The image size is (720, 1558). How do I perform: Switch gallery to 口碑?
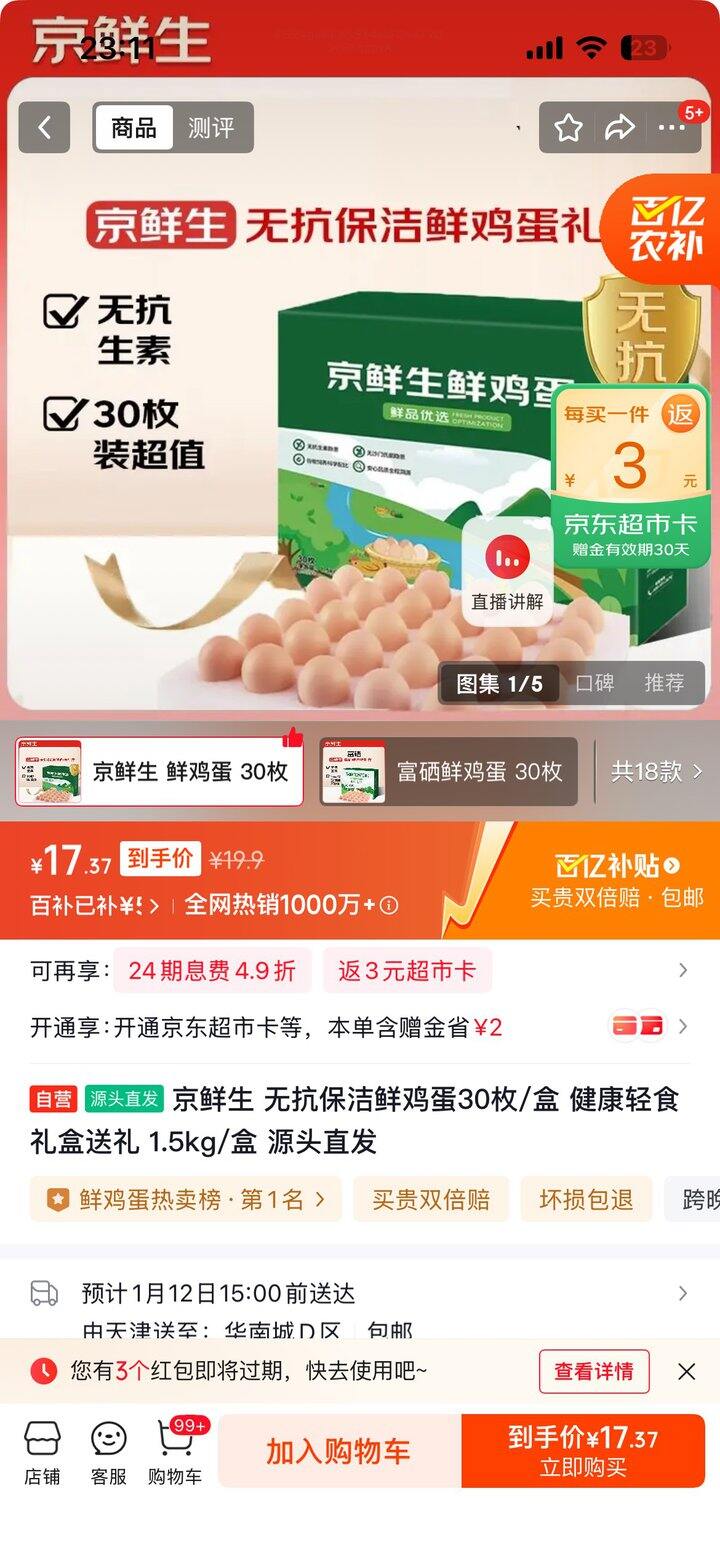(x=595, y=683)
